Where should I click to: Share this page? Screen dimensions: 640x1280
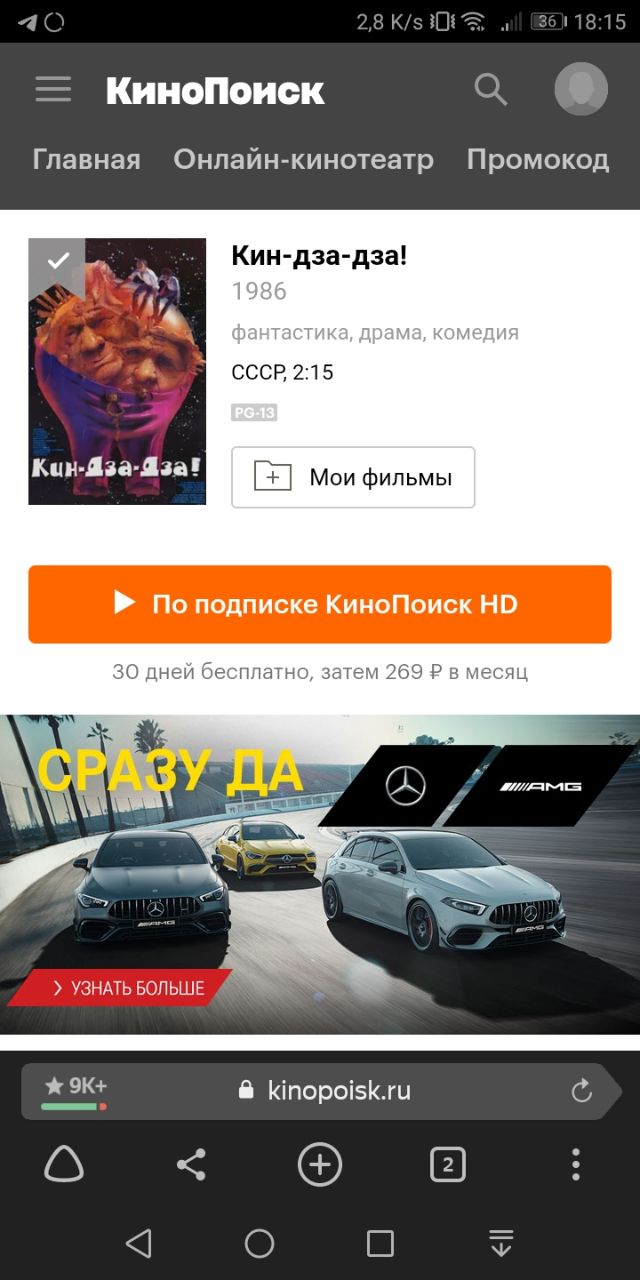(190, 1164)
